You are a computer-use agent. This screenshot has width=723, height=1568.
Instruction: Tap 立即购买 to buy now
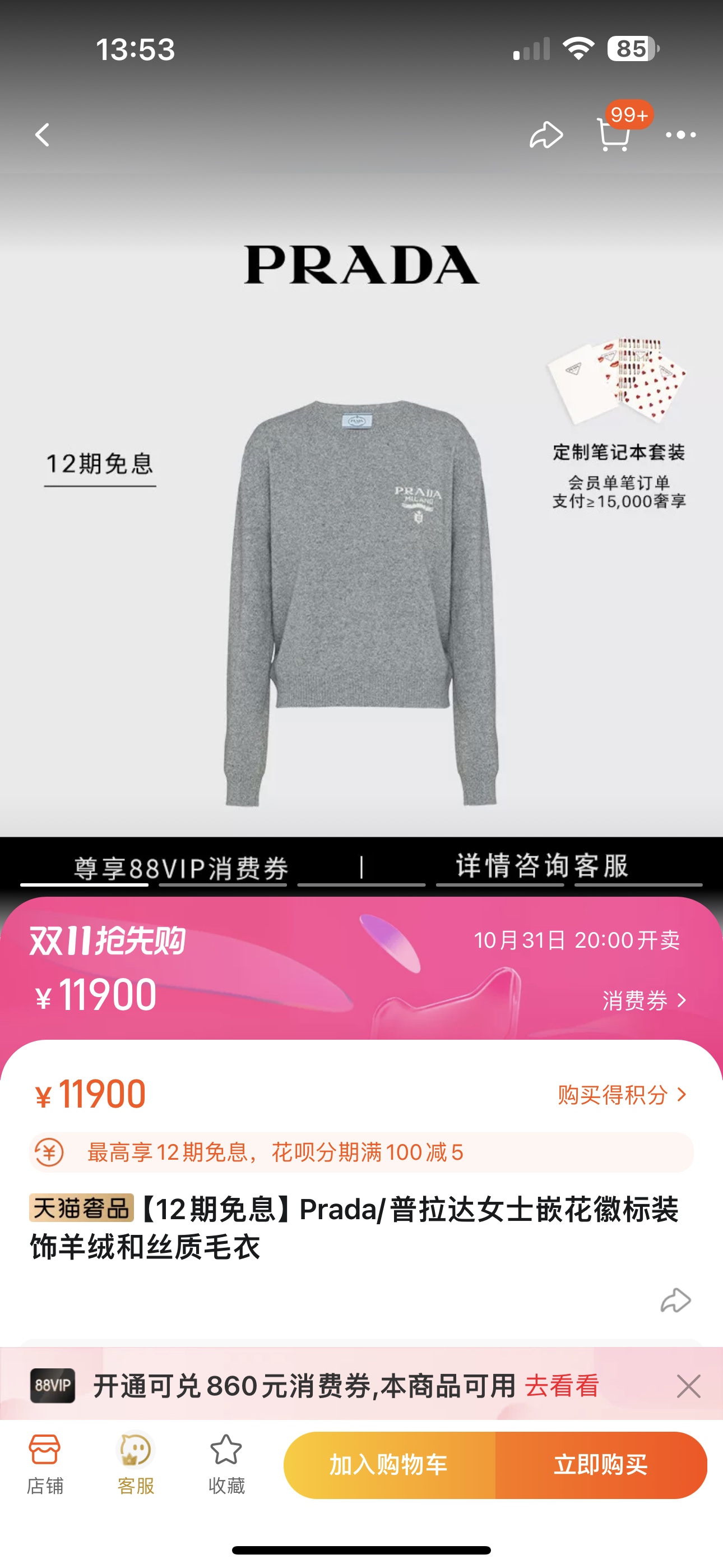pos(600,1464)
